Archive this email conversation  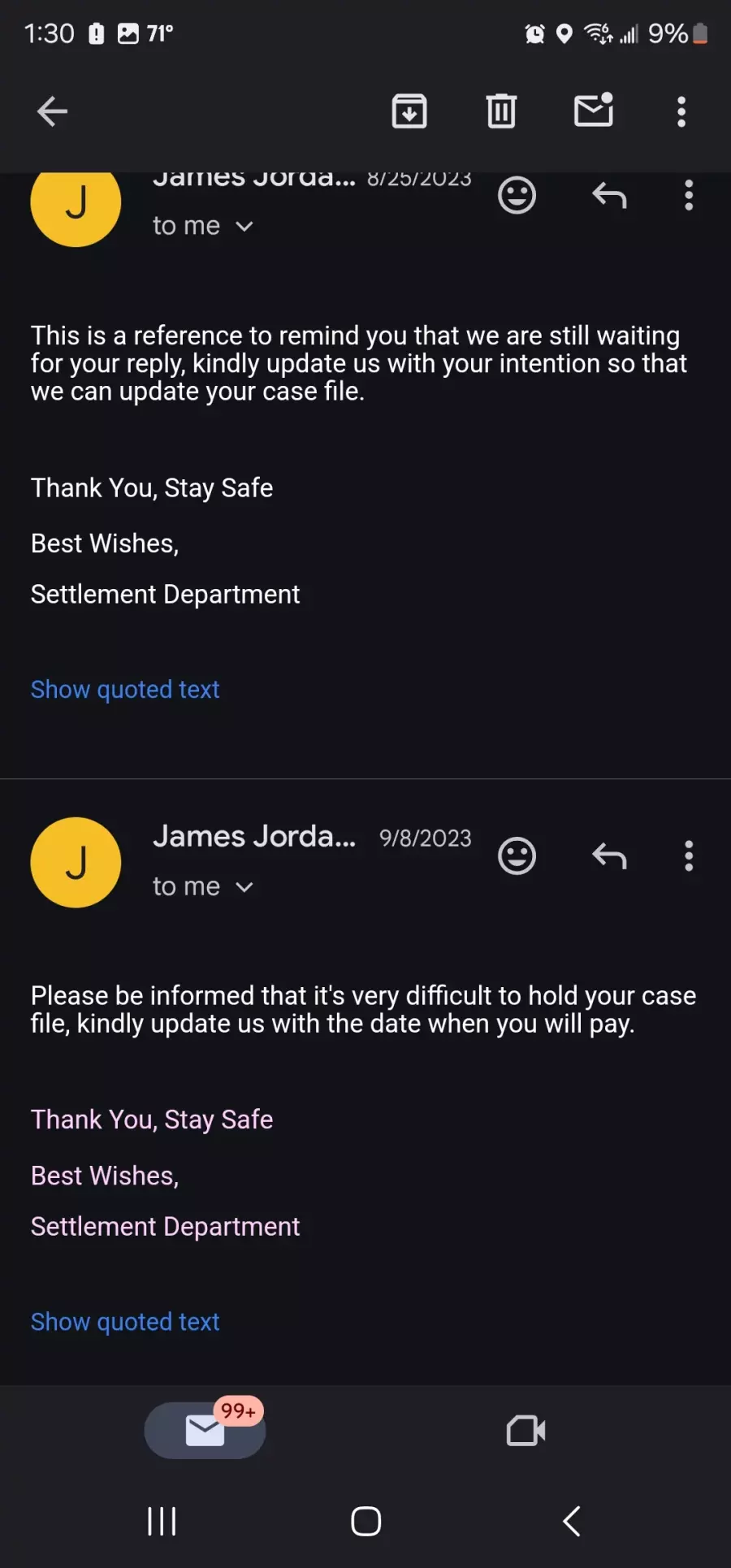point(409,111)
